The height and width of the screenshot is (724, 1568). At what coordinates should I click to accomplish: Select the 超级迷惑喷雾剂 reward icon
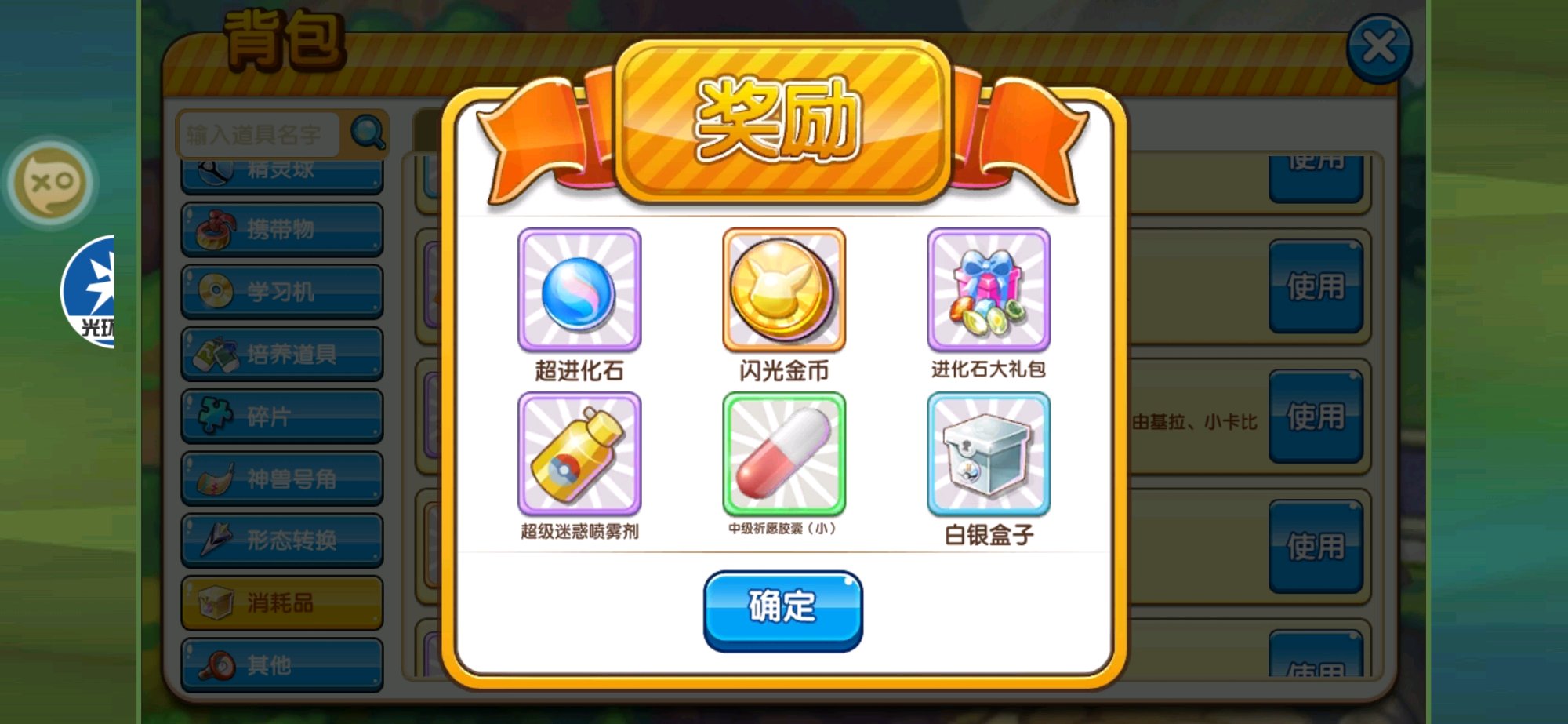[x=579, y=454]
